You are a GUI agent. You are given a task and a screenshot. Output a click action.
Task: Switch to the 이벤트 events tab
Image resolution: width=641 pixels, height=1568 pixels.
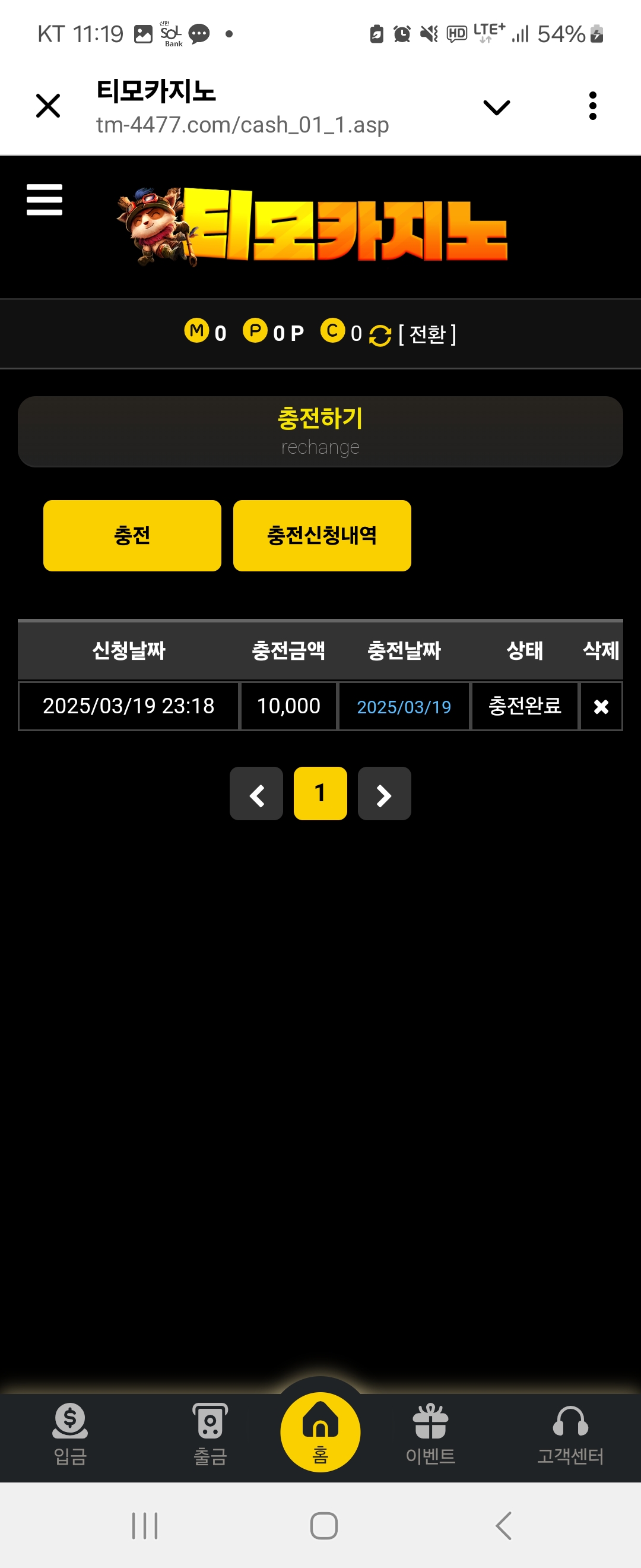point(430,1434)
